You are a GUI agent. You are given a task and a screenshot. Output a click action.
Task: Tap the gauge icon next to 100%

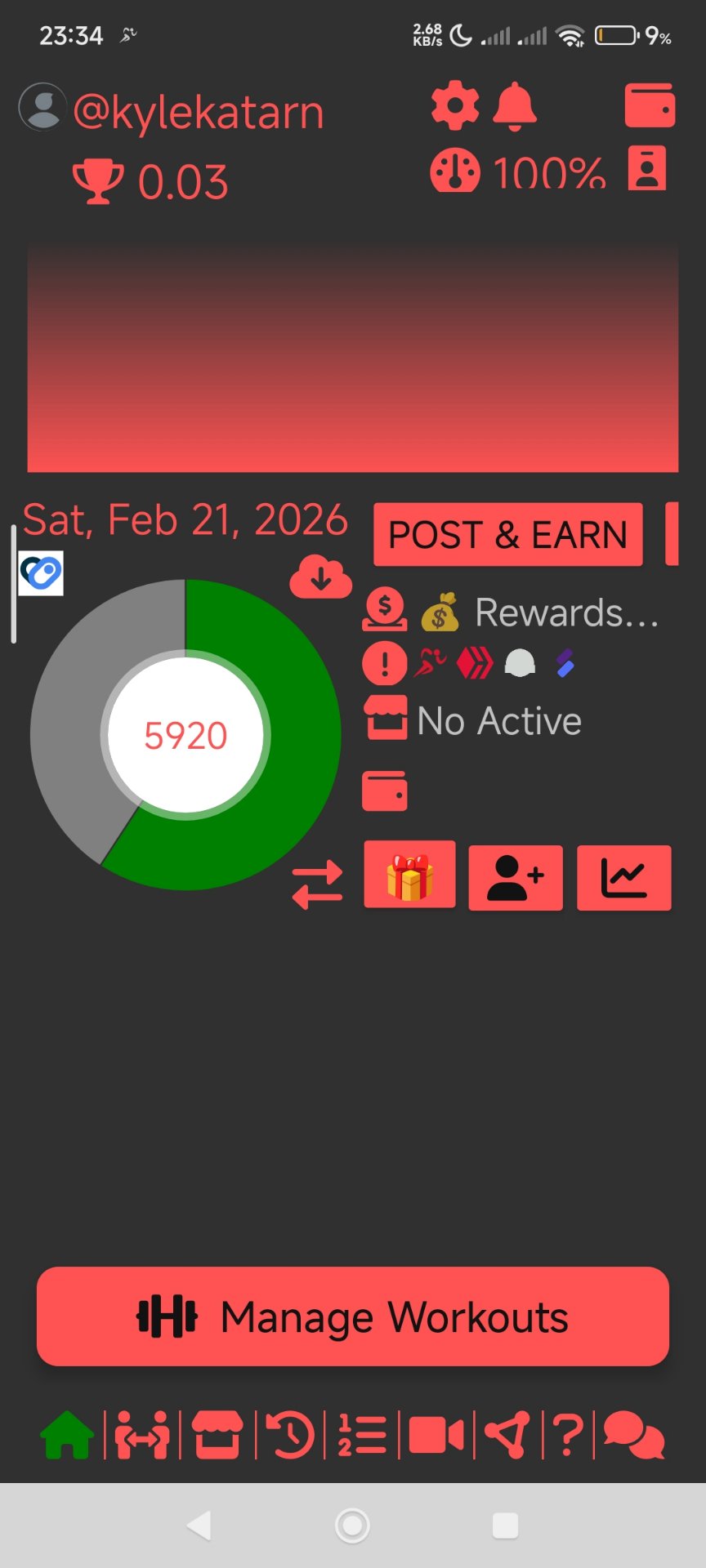point(454,172)
